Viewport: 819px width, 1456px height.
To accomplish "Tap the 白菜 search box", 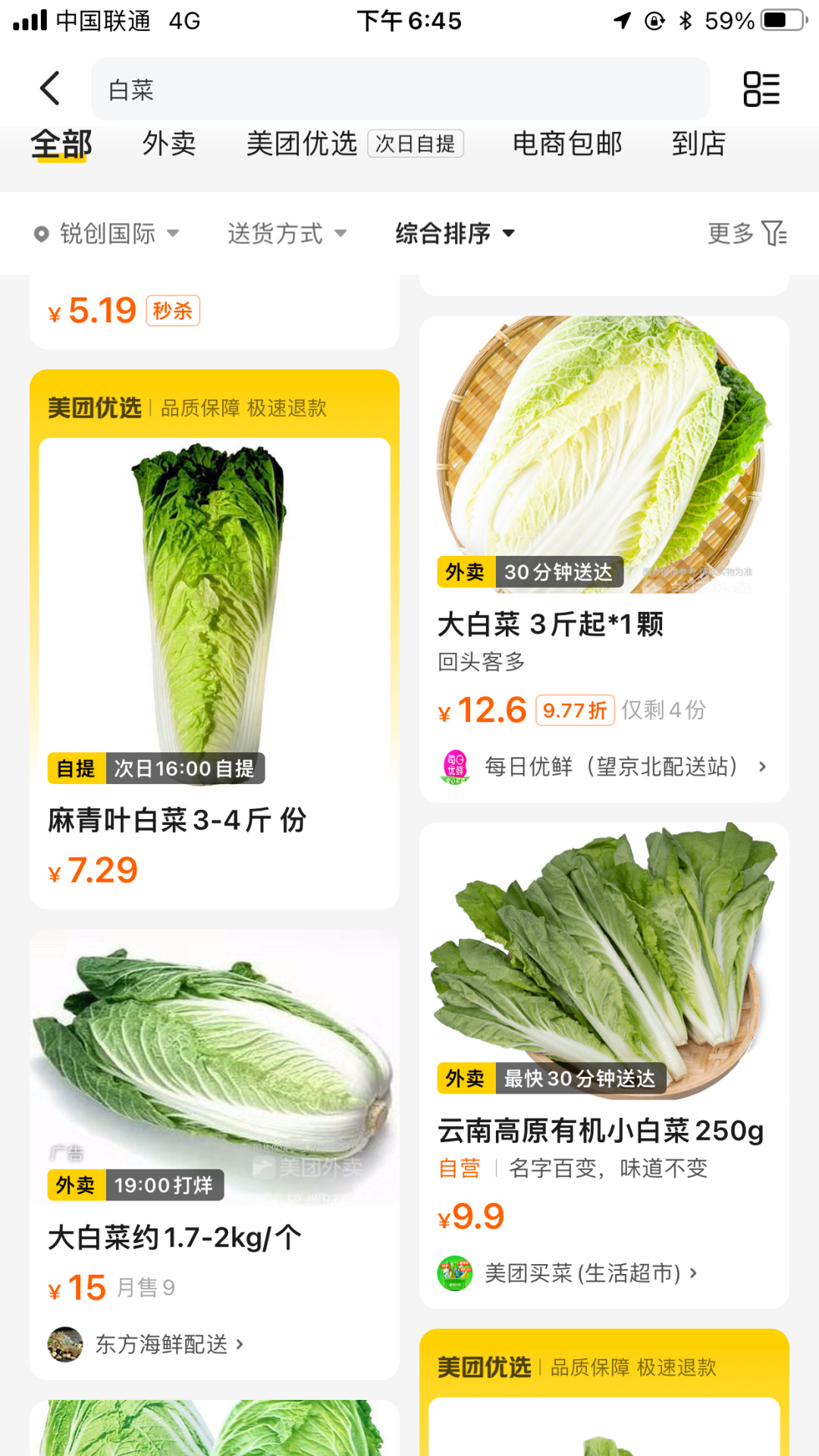I will tap(400, 89).
